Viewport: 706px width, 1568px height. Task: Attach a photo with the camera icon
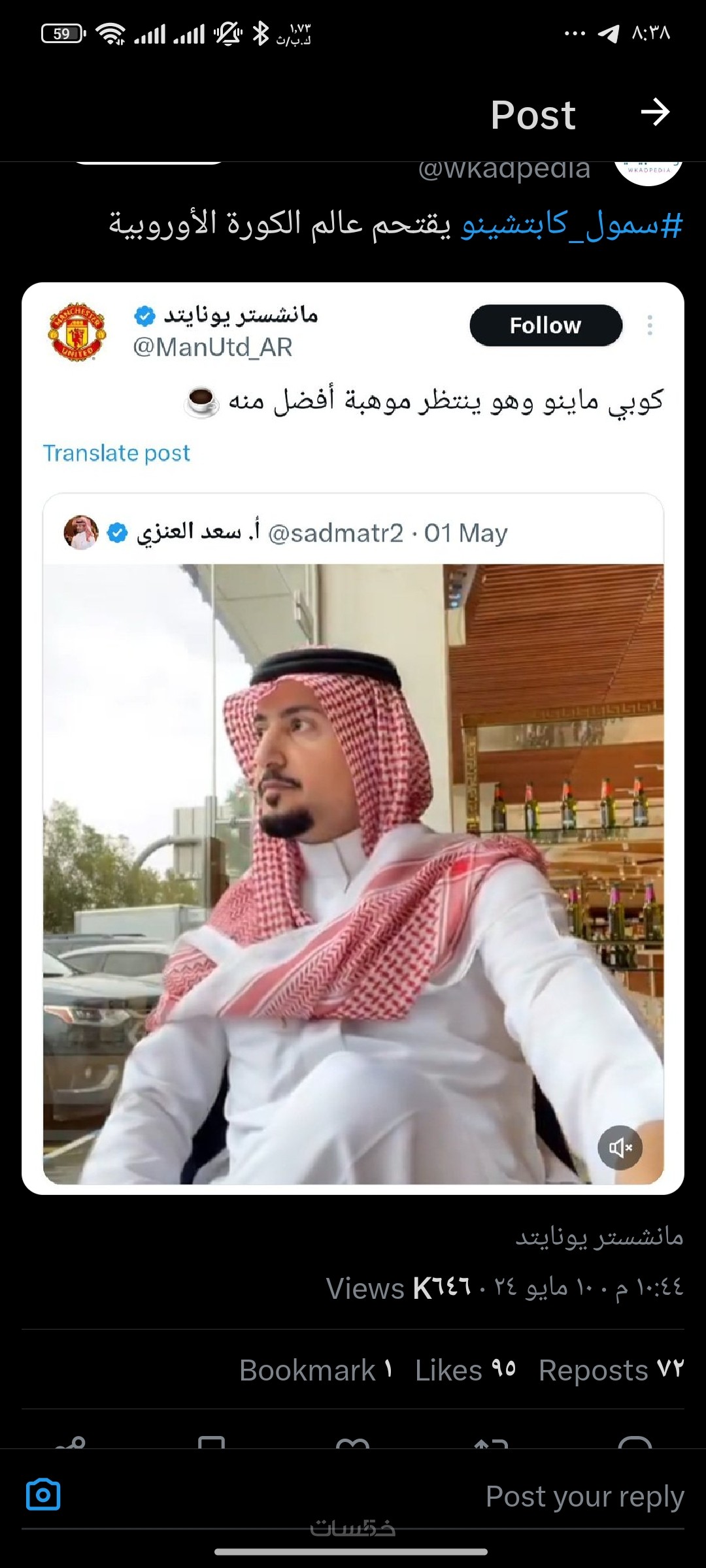click(x=43, y=1495)
